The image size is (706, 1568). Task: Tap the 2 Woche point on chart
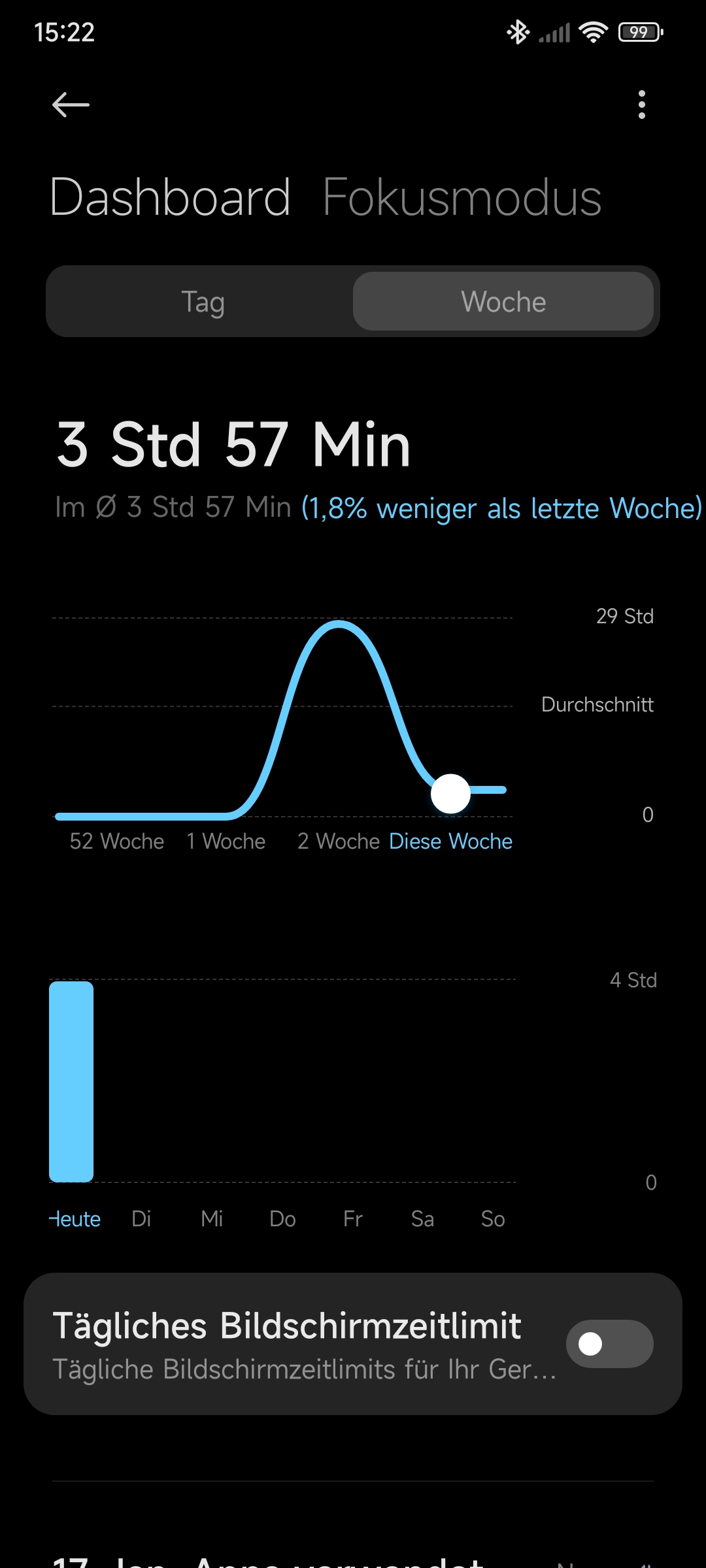point(339,841)
